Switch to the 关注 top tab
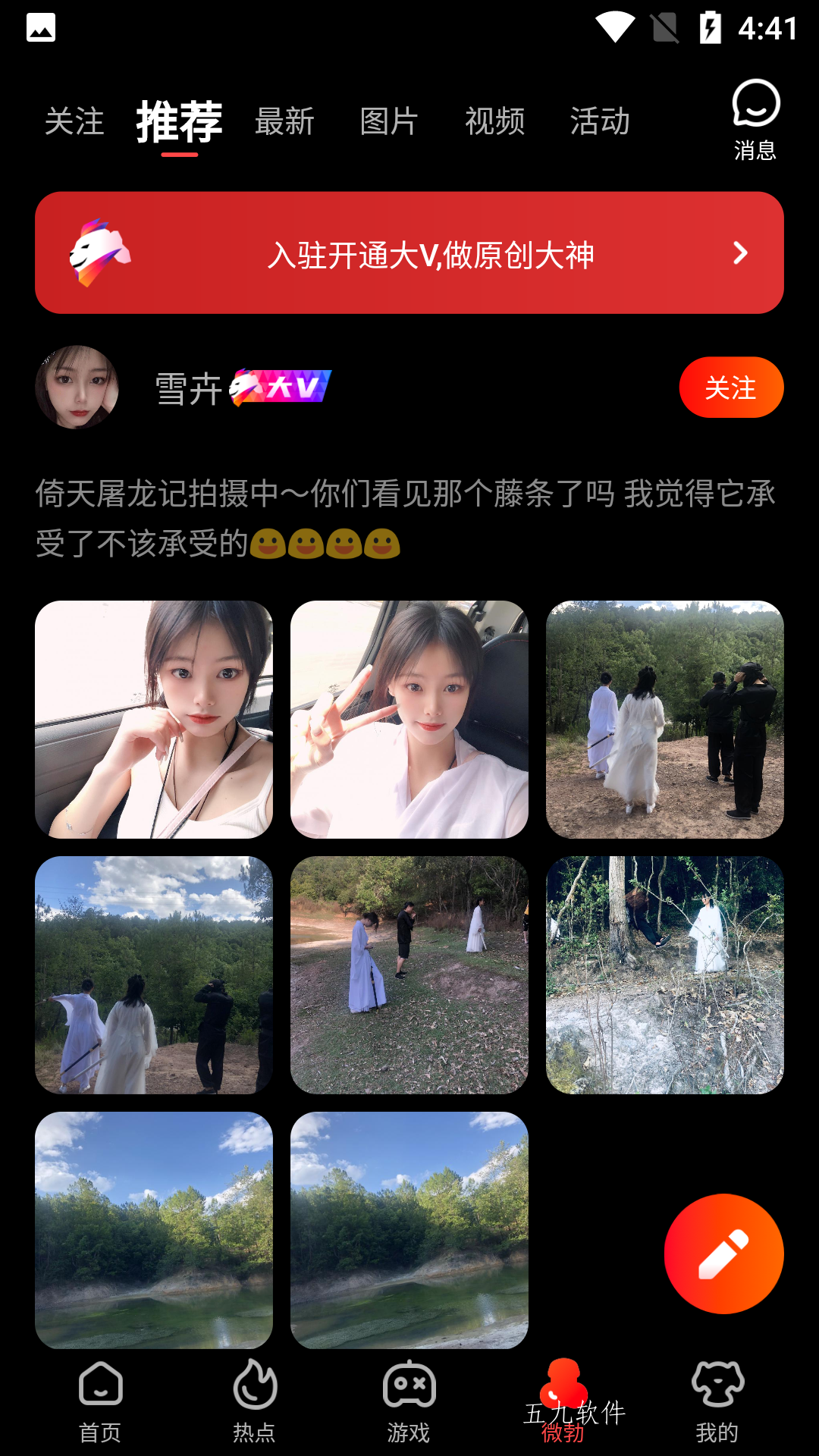The width and height of the screenshot is (819, 1456). 74,121
